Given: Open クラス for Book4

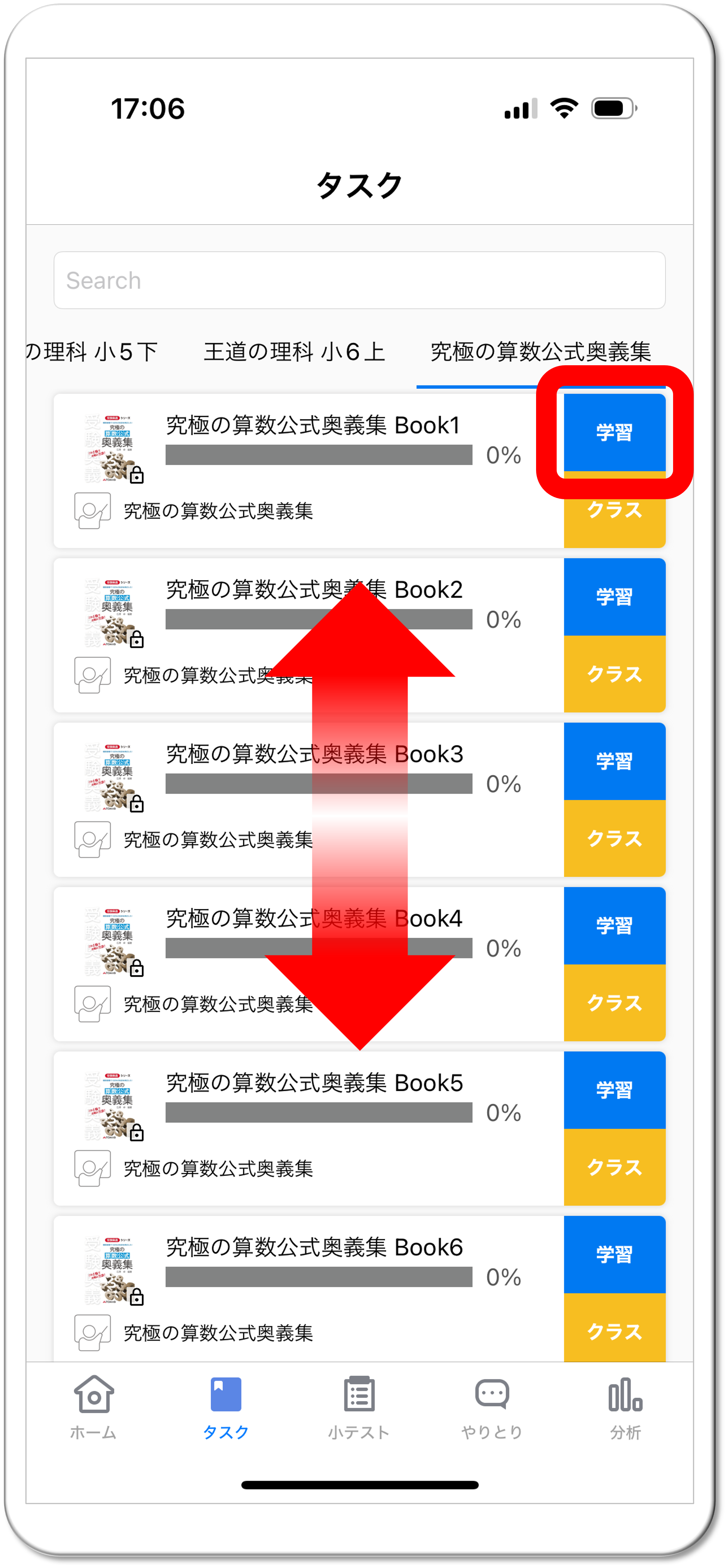Looking at the screenshot, I should pyautogui.click(x=614, y=1003).
